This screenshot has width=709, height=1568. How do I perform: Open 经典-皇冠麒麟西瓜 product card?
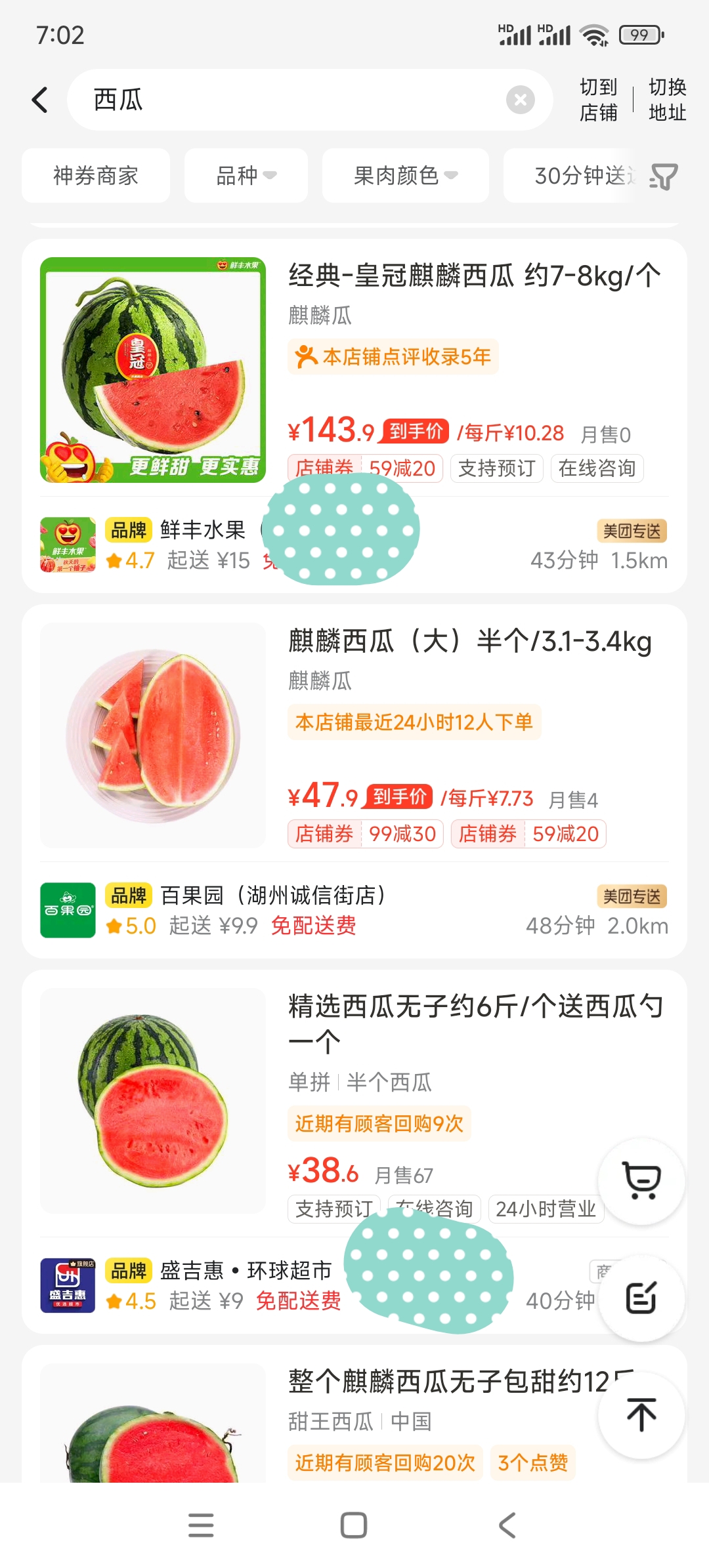[x=473, y=276]
